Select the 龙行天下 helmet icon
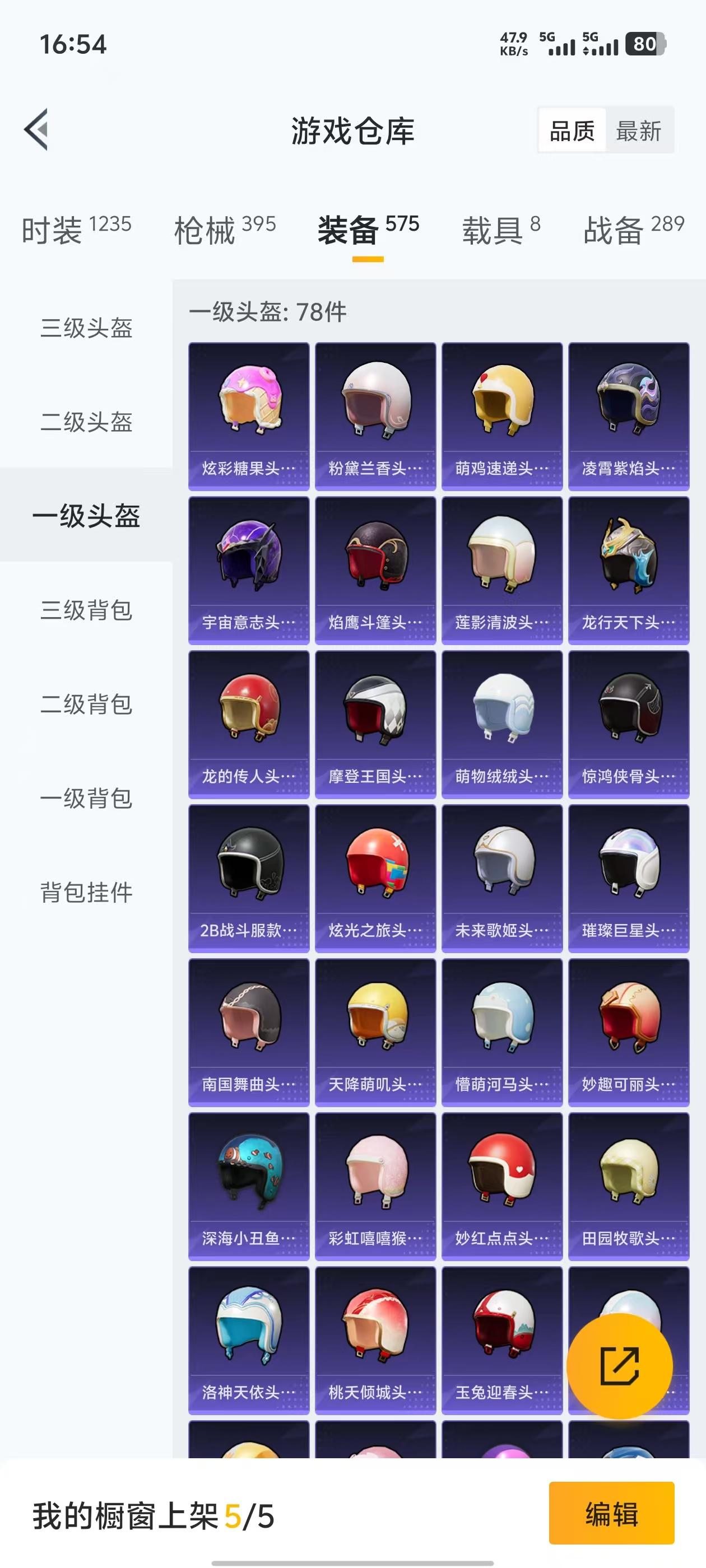706x1568 pixels. point(629,565)
